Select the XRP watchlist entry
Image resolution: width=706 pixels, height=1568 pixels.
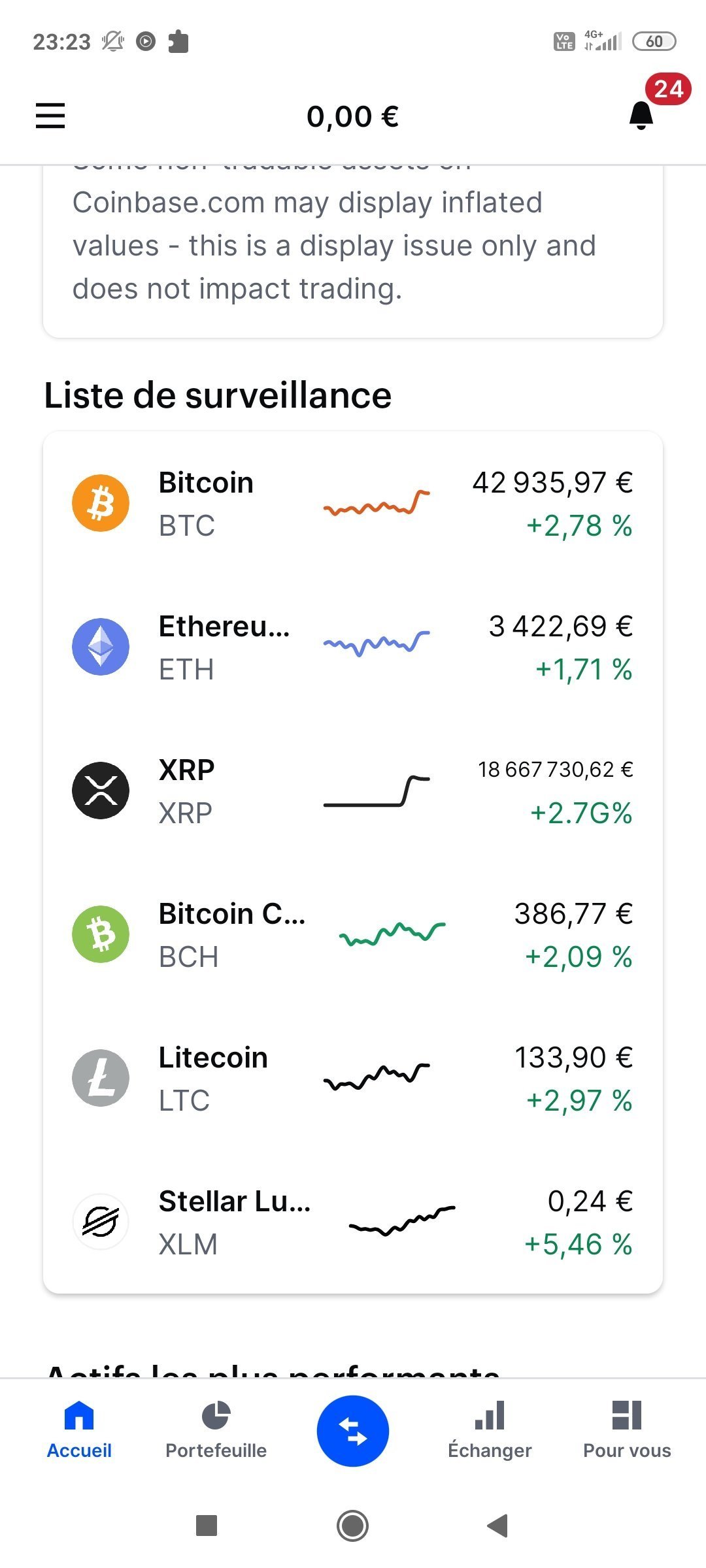(353, 791)
